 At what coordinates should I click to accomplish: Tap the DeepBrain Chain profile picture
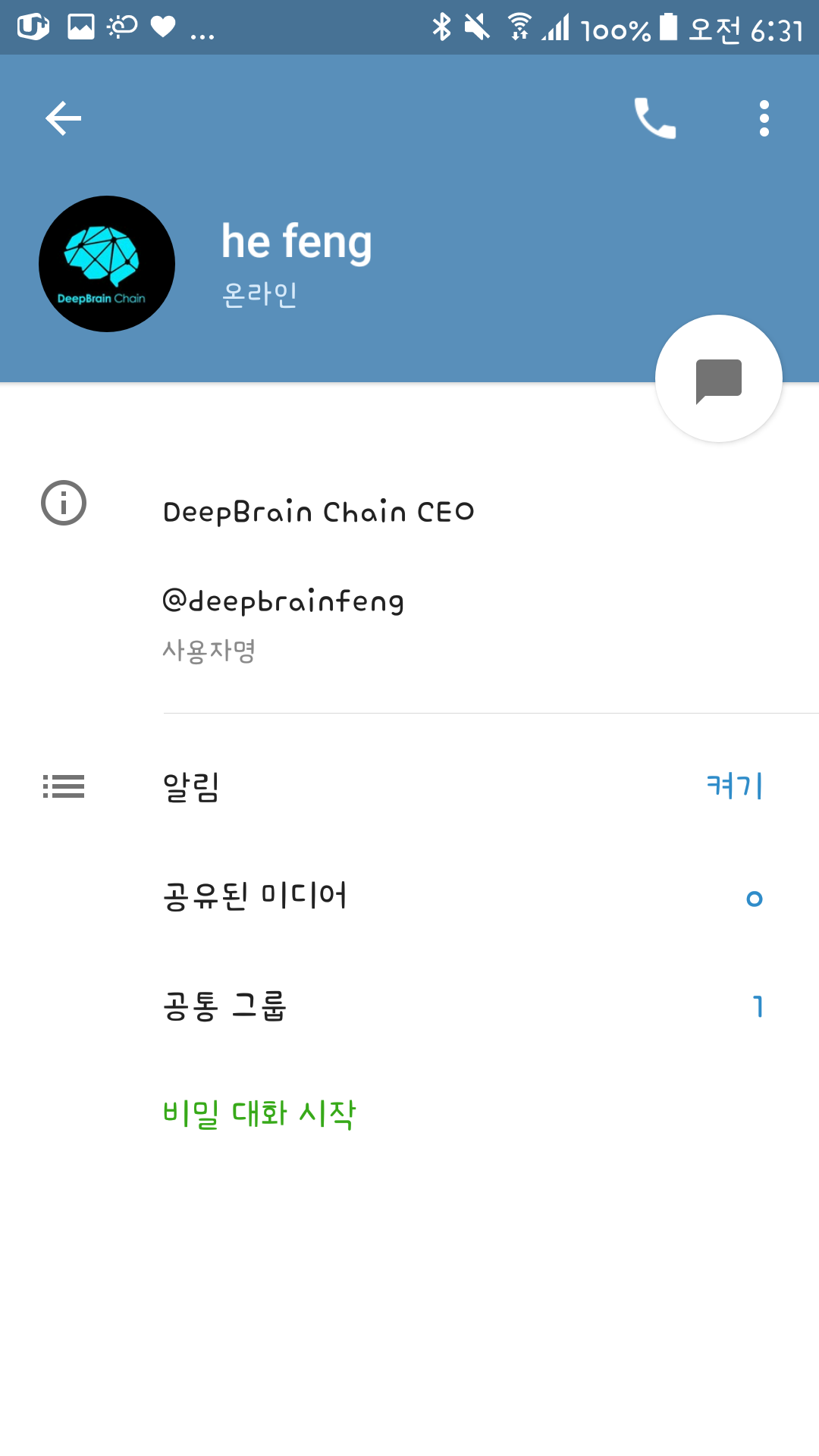107,262
